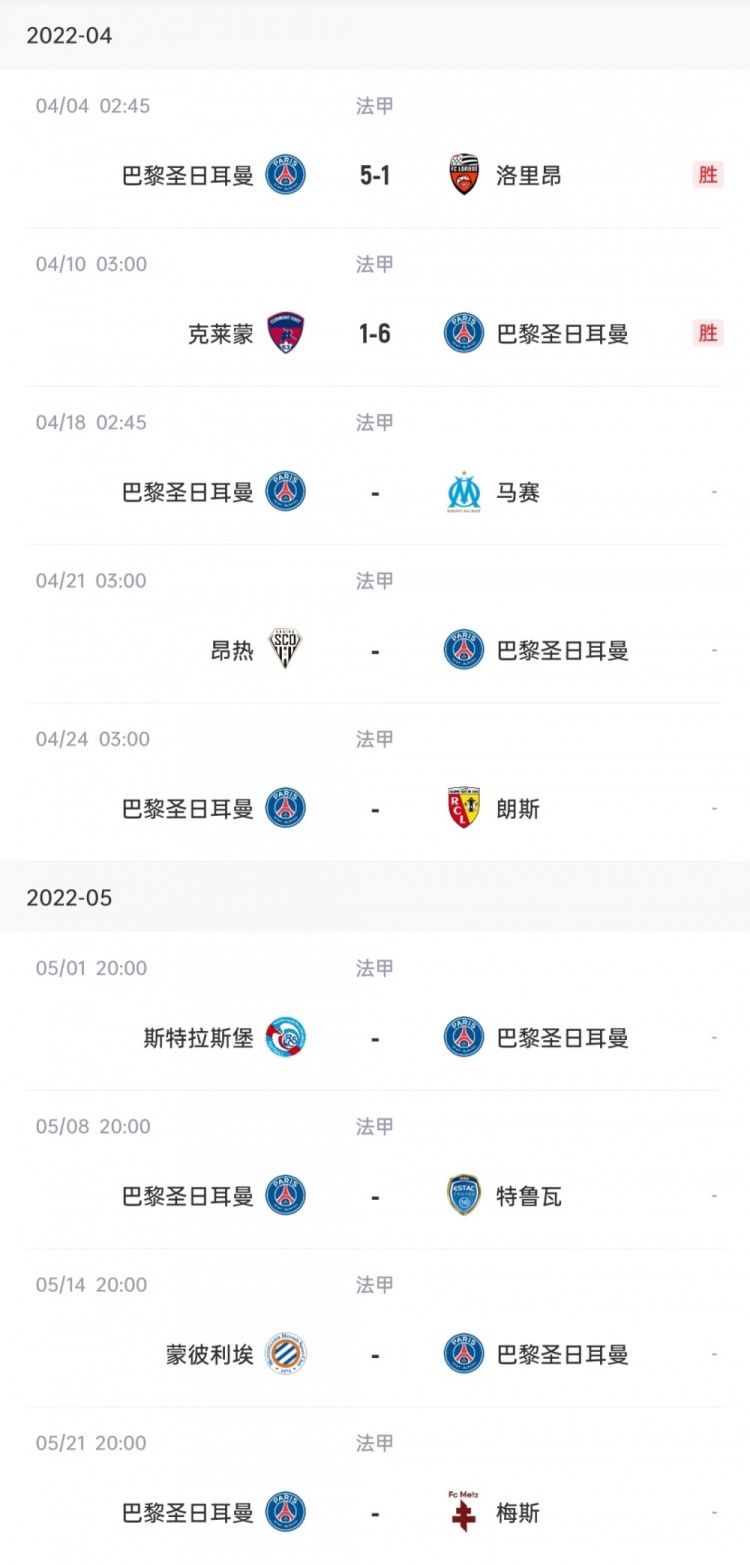View the 04/18 fixture against 马赛
750x1565 pixels.
coord(375,466)
